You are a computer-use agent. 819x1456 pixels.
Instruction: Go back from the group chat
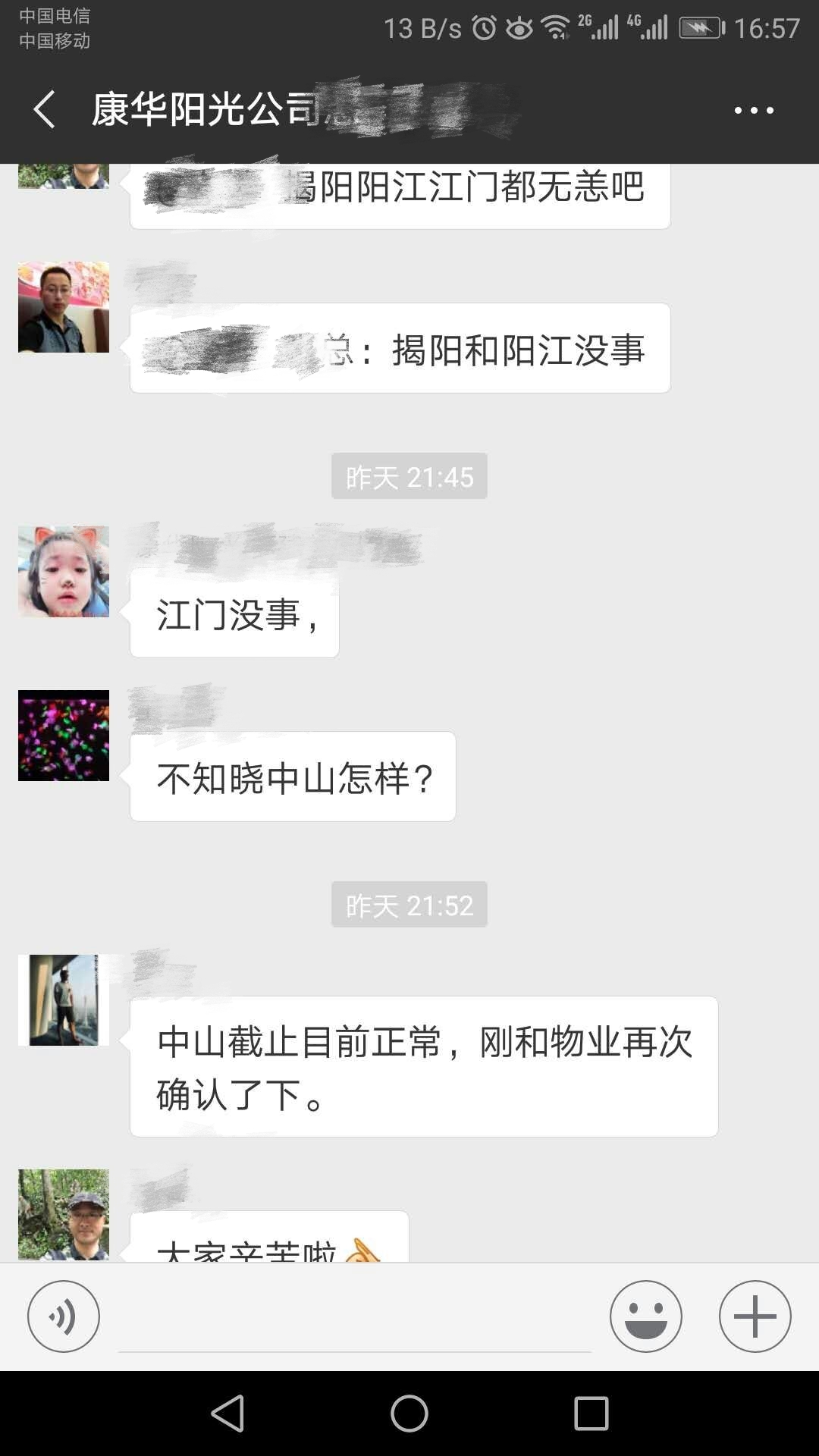45,110
